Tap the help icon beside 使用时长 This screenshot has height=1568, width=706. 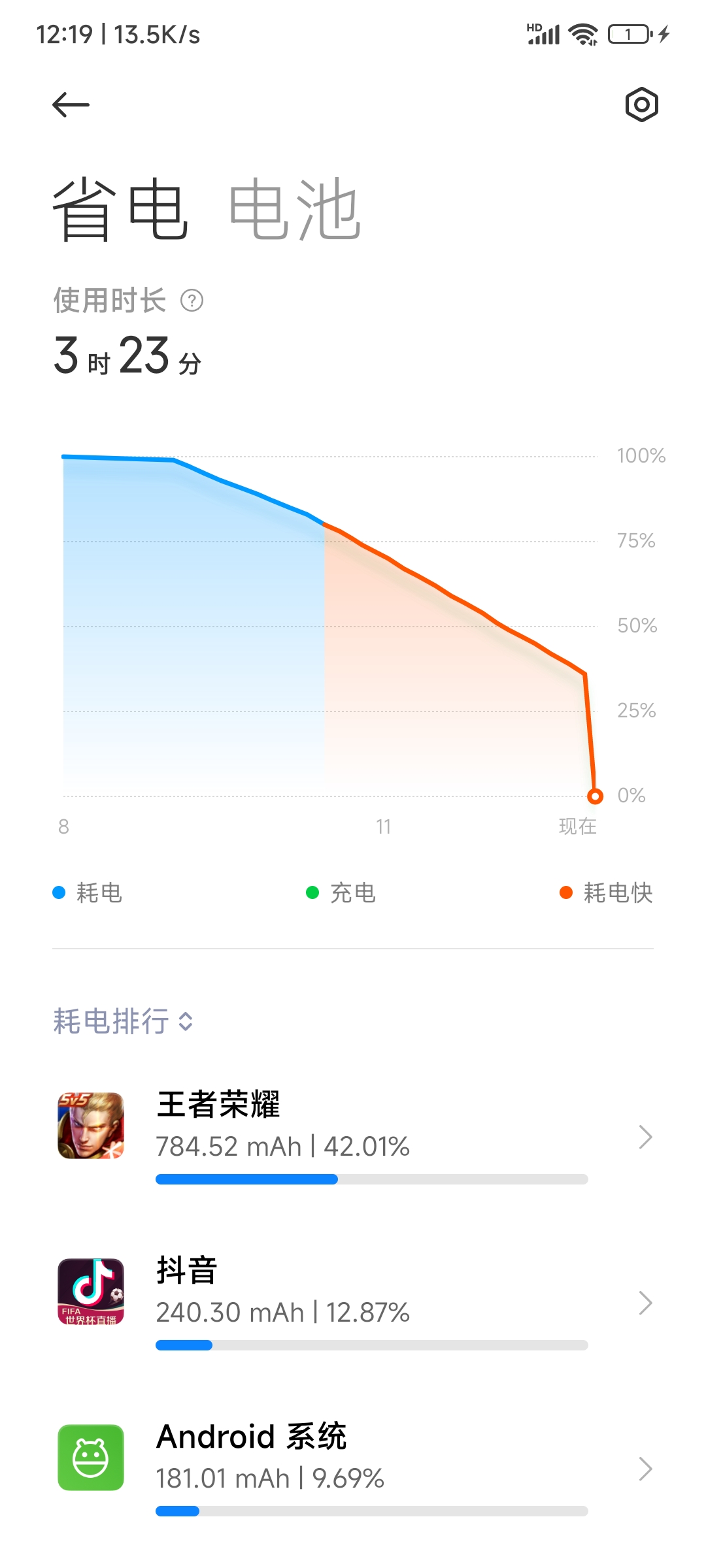click(x=192, y=301)
